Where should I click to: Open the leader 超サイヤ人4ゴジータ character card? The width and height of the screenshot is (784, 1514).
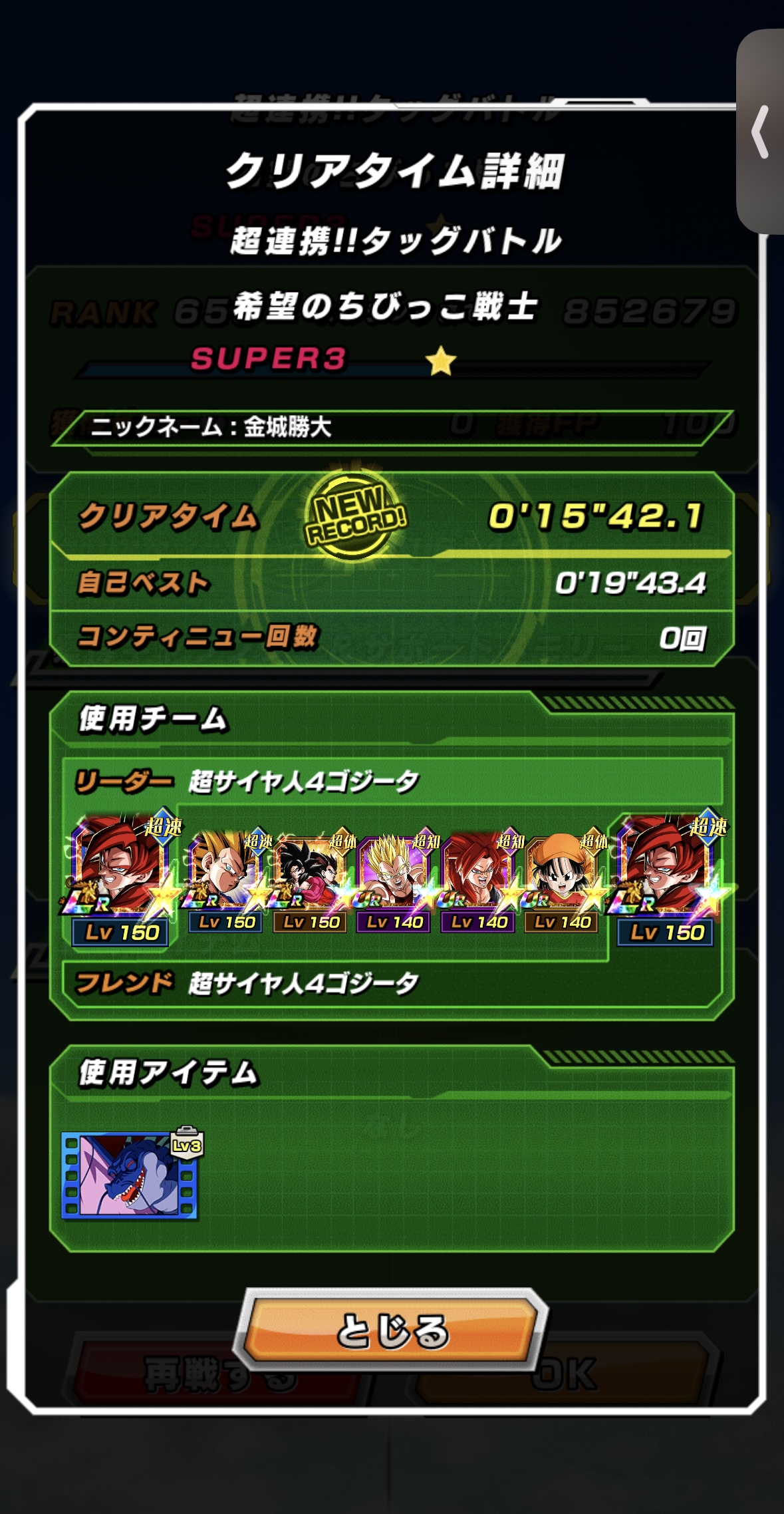click(x=120, y=879)
